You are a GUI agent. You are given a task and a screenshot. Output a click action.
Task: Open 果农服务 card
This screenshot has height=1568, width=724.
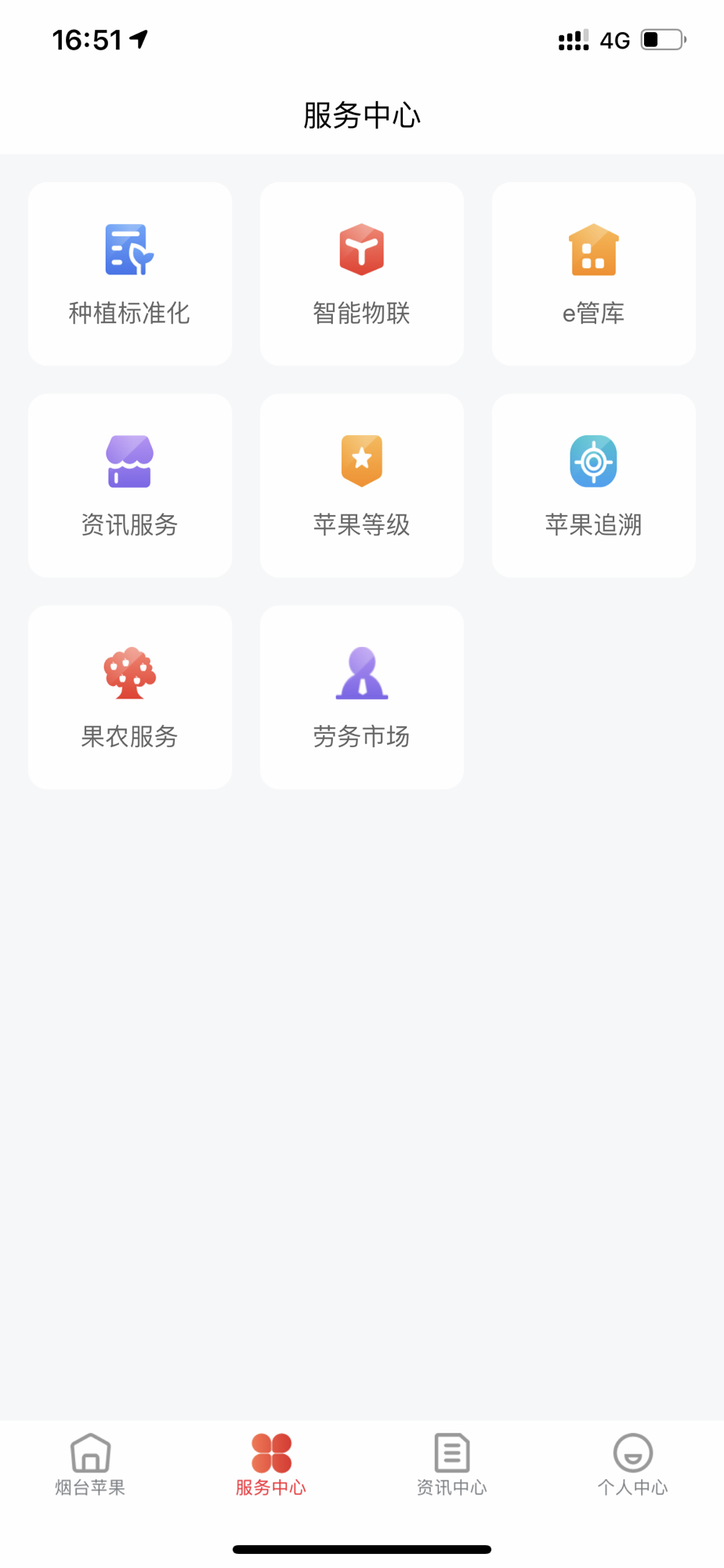coord(130,697)
